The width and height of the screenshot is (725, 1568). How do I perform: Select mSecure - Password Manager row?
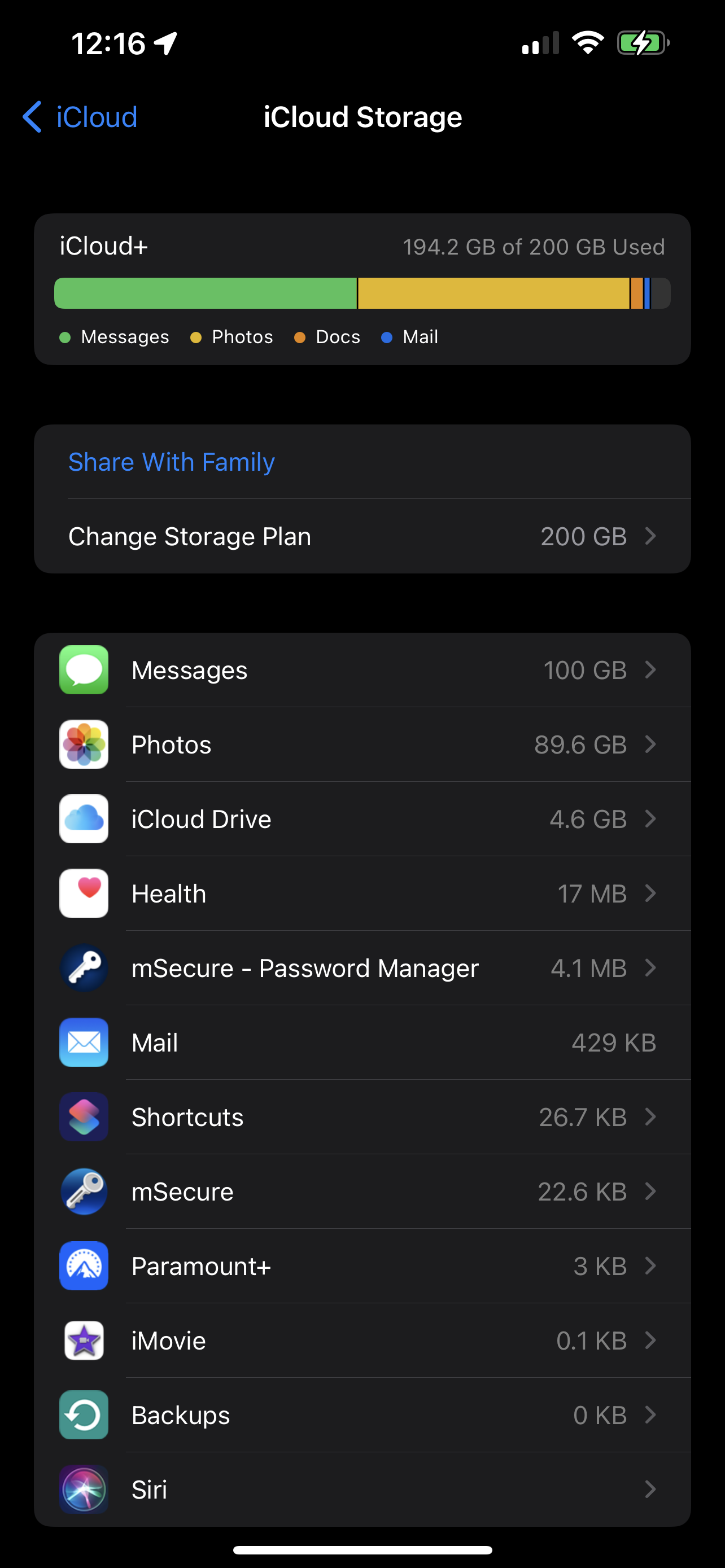[x=362, y=968]
